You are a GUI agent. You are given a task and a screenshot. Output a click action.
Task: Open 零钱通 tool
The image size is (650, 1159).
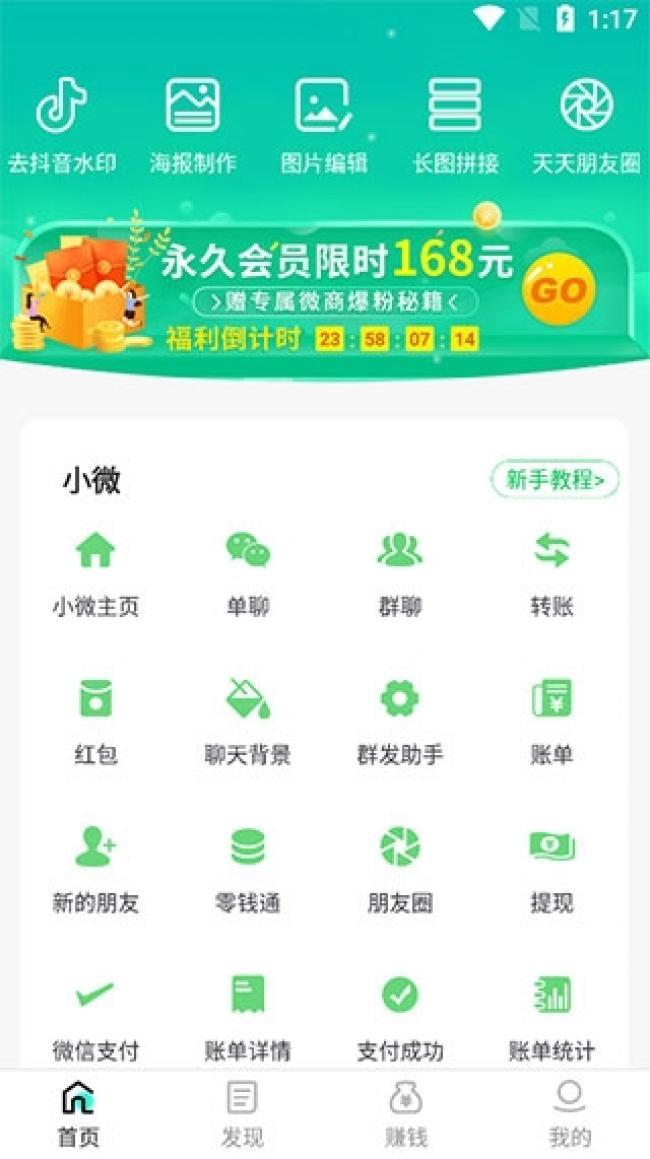(x=247, y=870)
